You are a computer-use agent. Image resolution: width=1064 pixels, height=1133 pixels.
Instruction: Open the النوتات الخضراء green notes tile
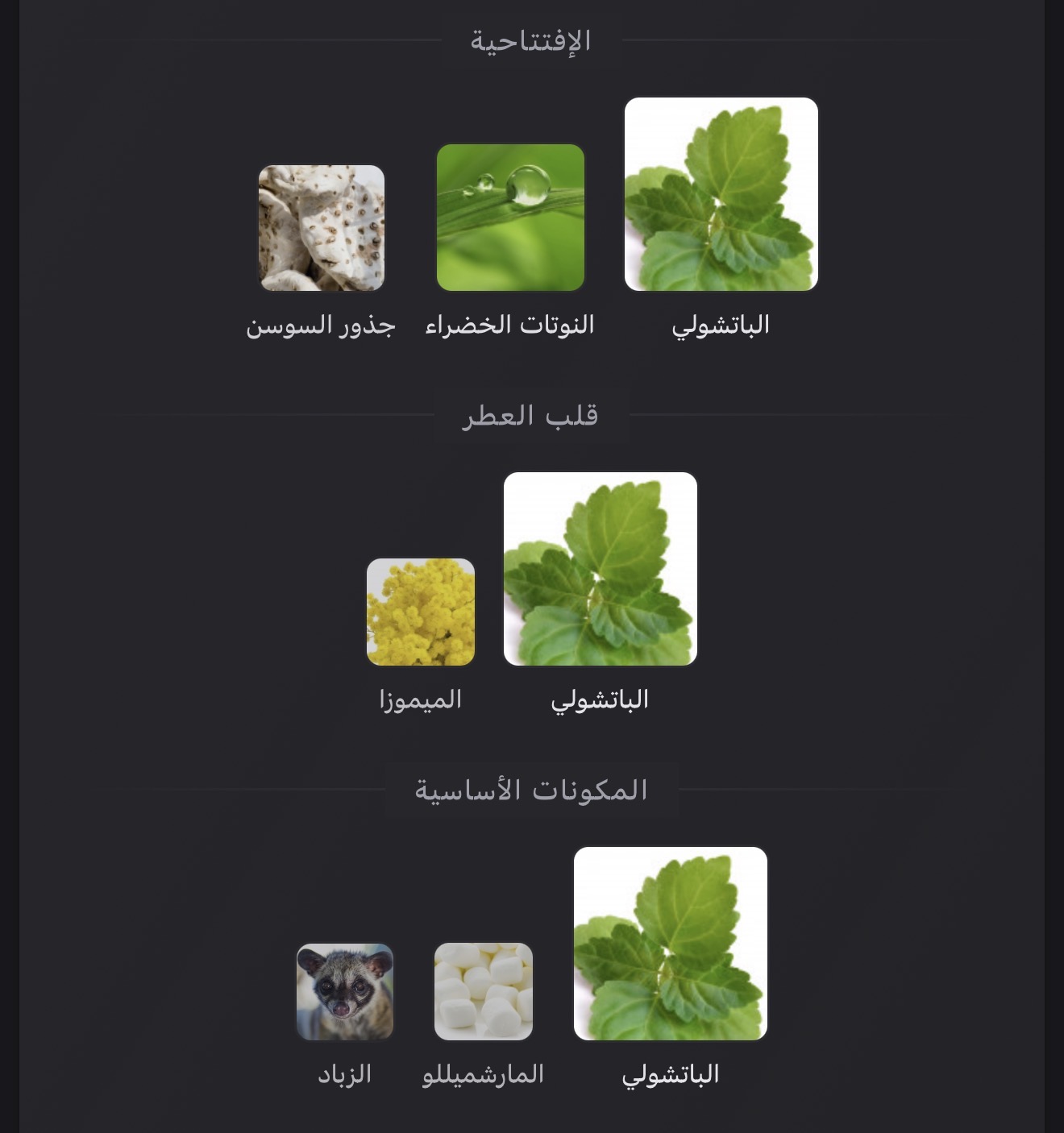coord(510,218)
